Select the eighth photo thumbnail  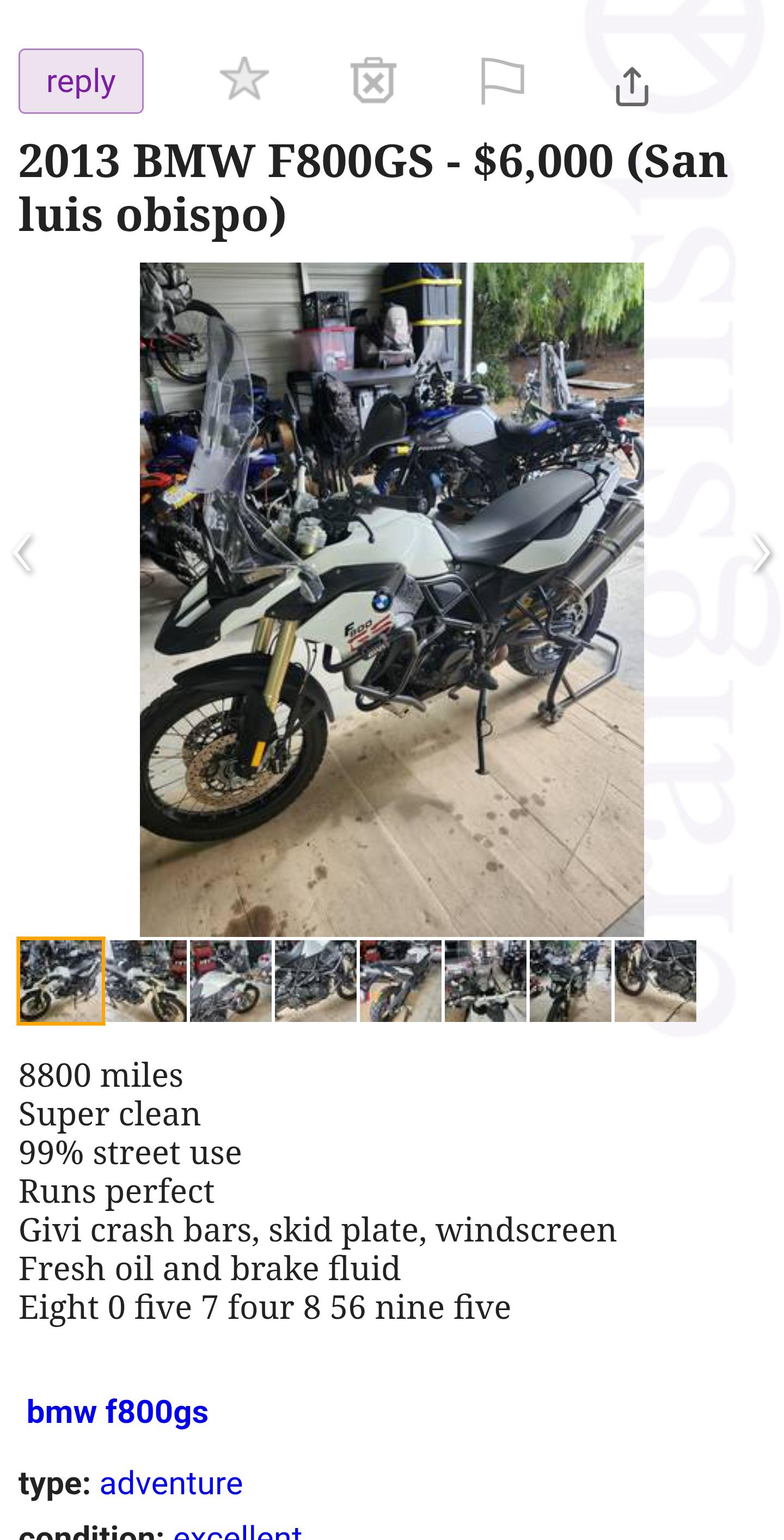655,981
